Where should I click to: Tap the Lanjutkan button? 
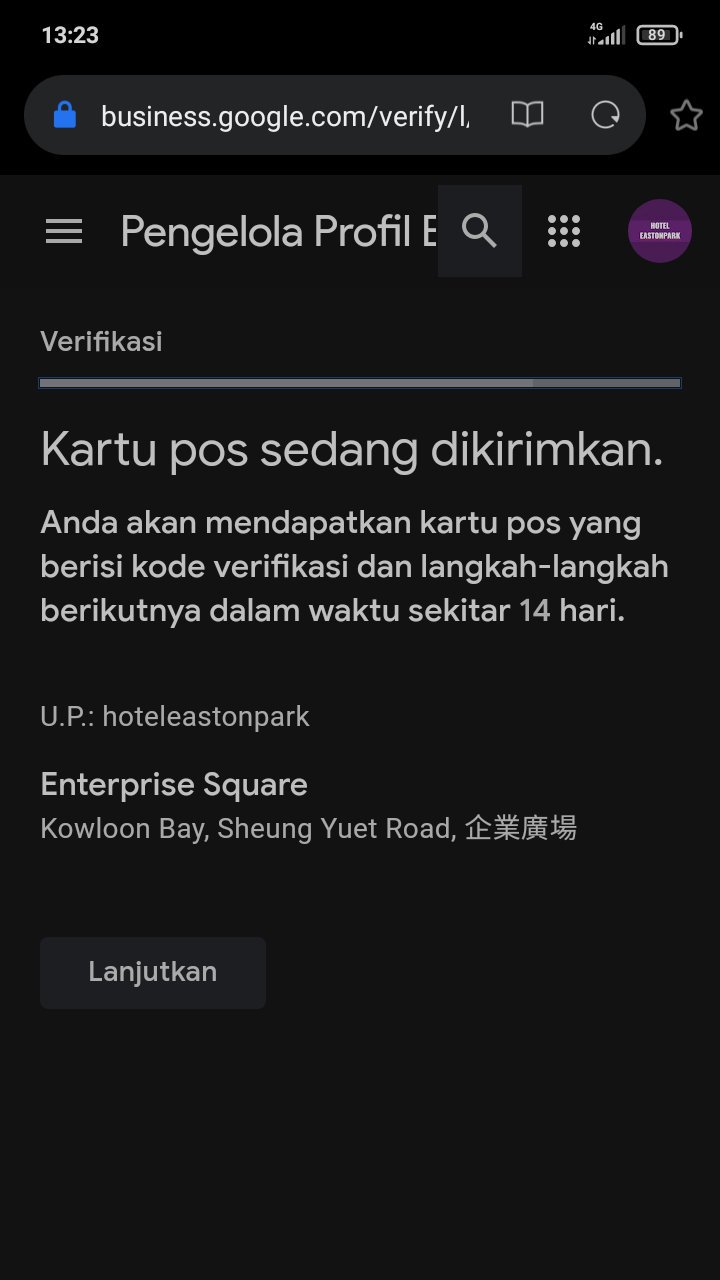pyautogui.click(x=153, y=972)
